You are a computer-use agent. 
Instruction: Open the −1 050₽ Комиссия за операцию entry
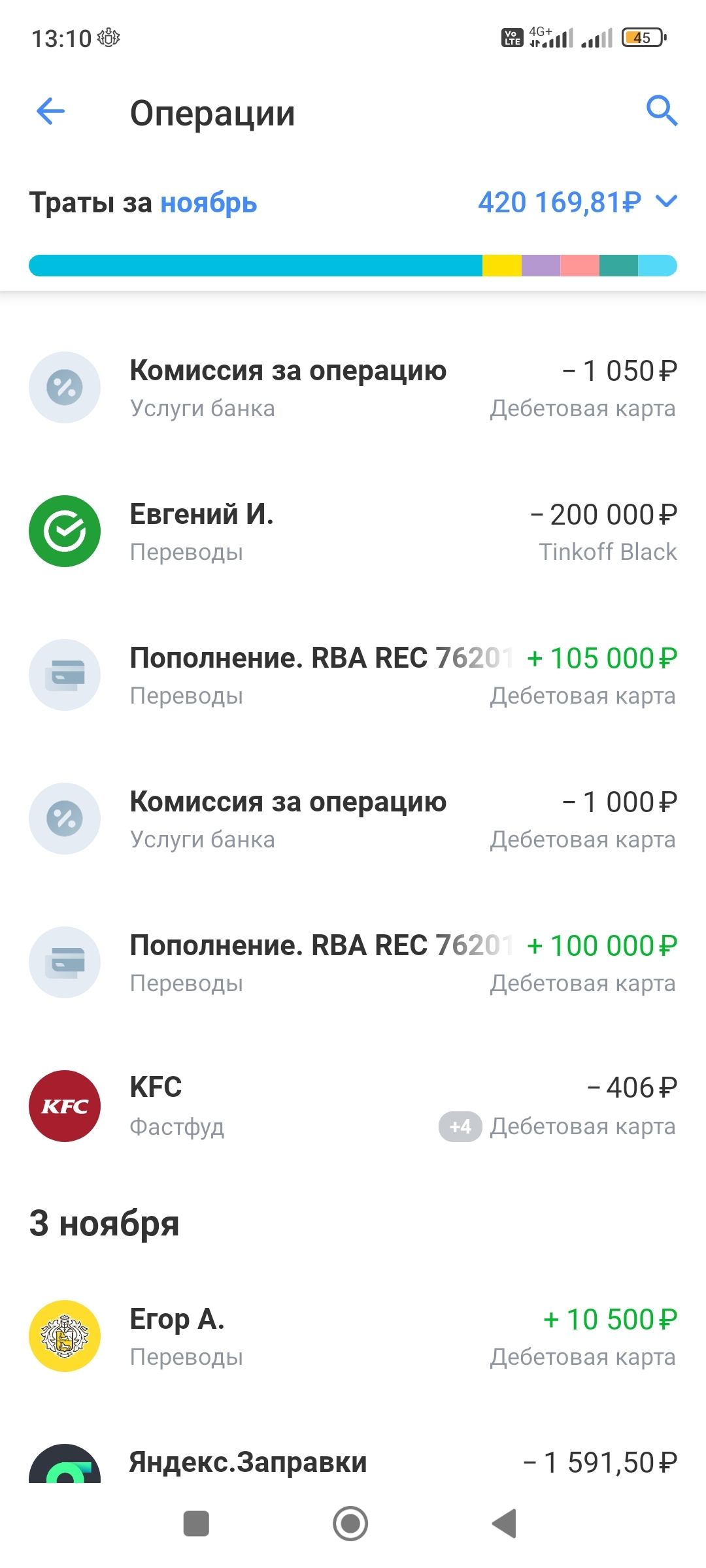click(353, 388)
